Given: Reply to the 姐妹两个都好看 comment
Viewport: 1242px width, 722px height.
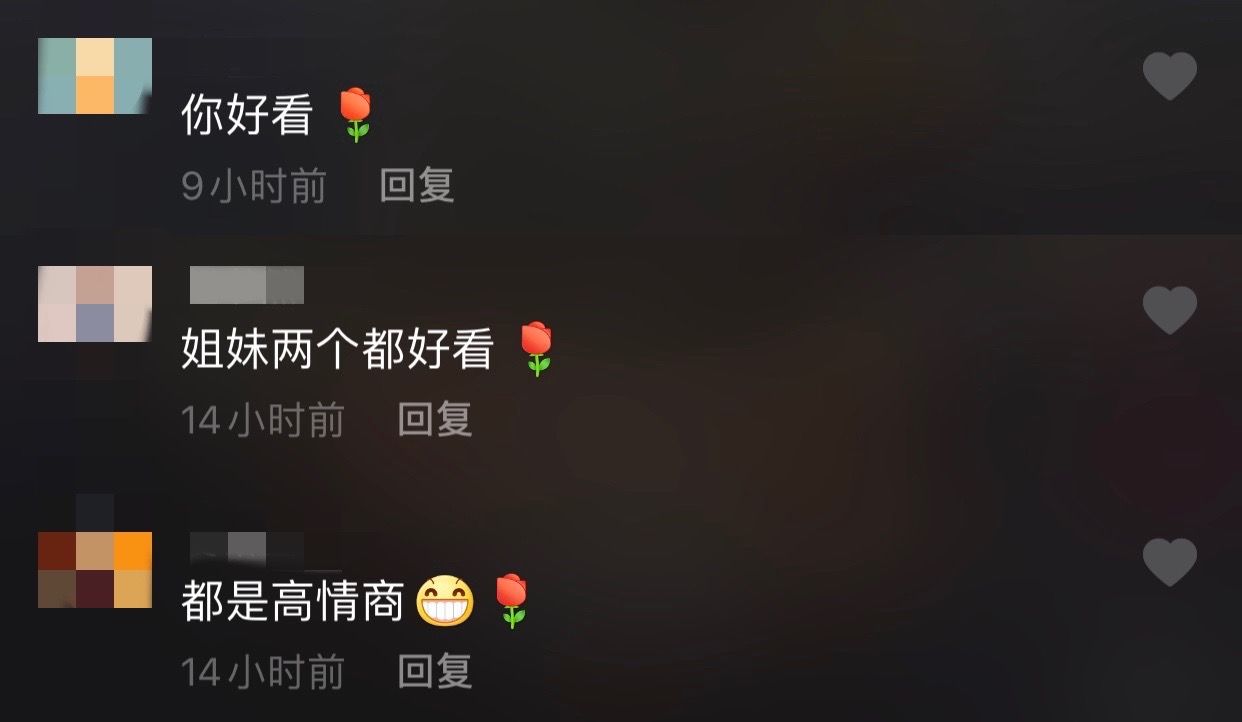Looking at the screenshot, I should [434, 420].
